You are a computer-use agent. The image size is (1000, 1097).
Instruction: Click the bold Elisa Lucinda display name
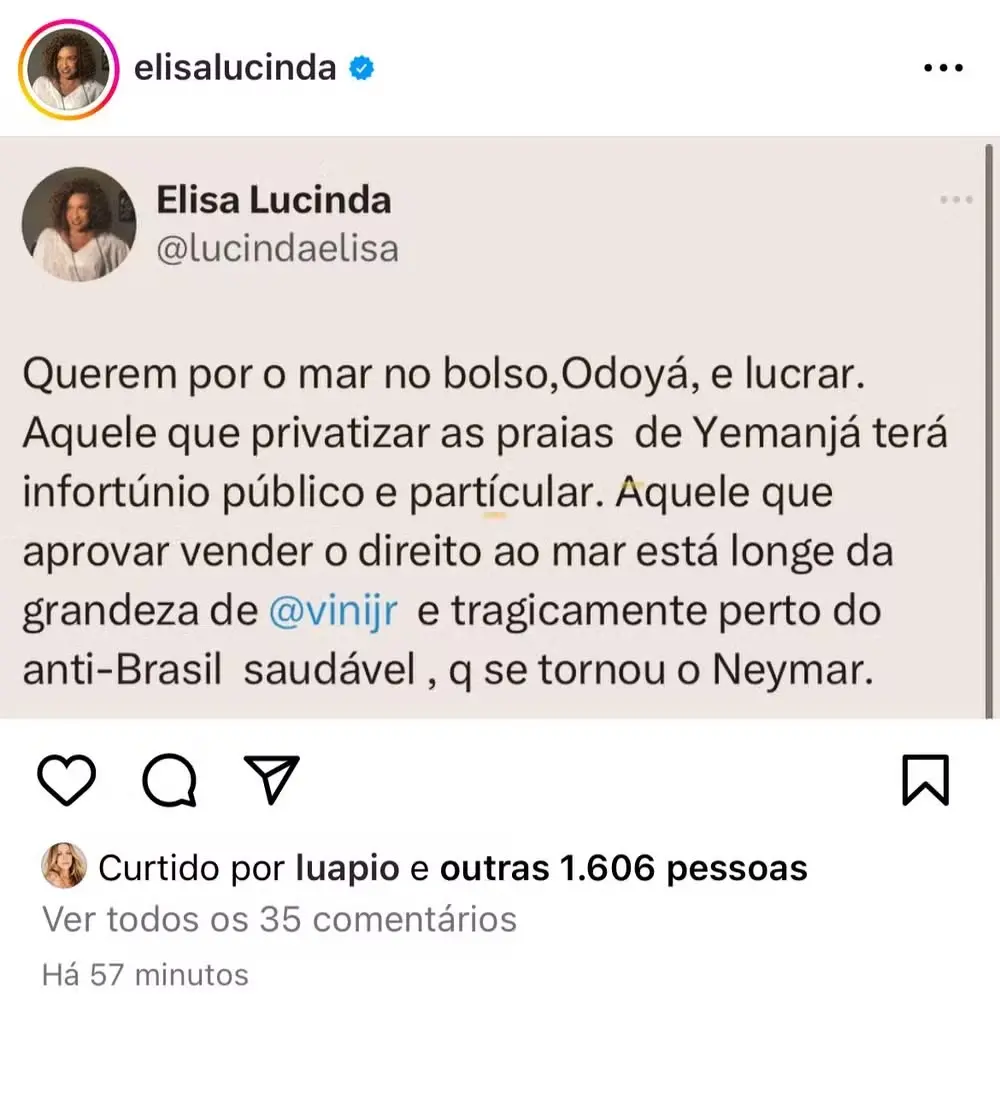tap(274, 199)
